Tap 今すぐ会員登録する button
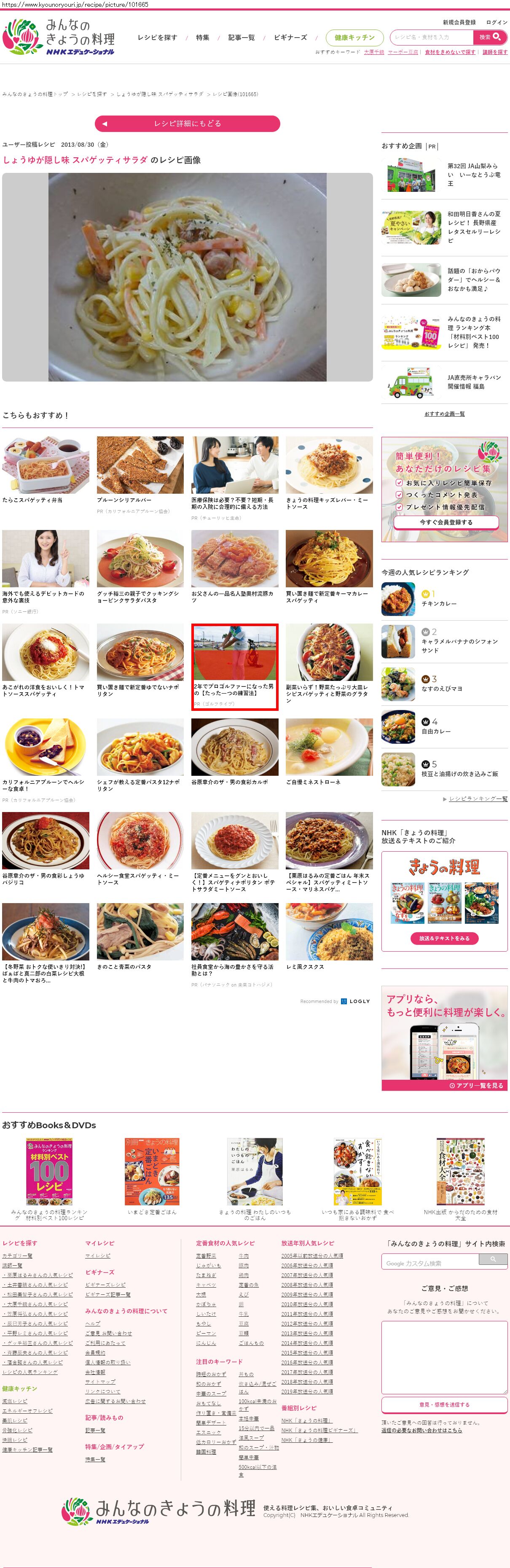This screenshot has height=1568, width=510. (x=446, y=522)
